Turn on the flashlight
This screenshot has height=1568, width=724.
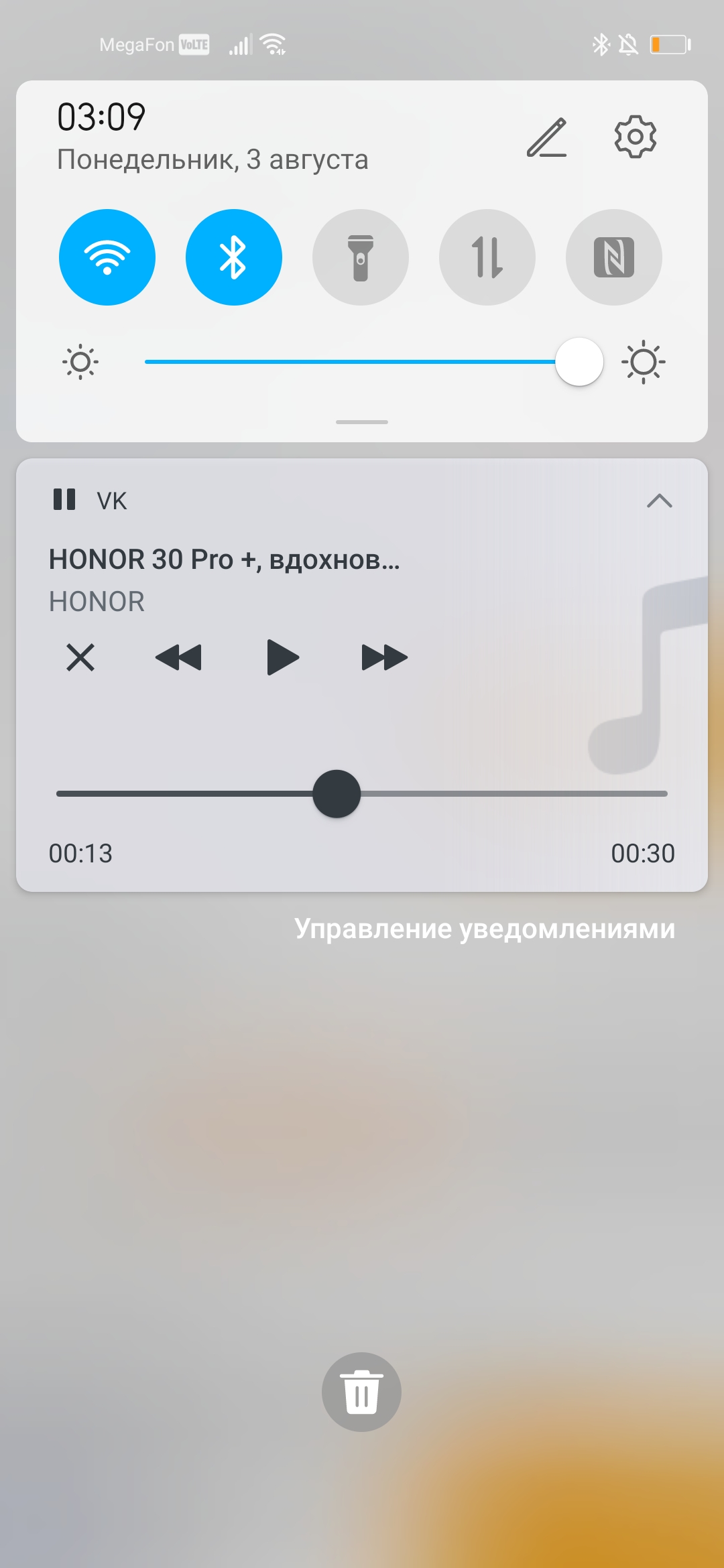(x=361, y=257)
